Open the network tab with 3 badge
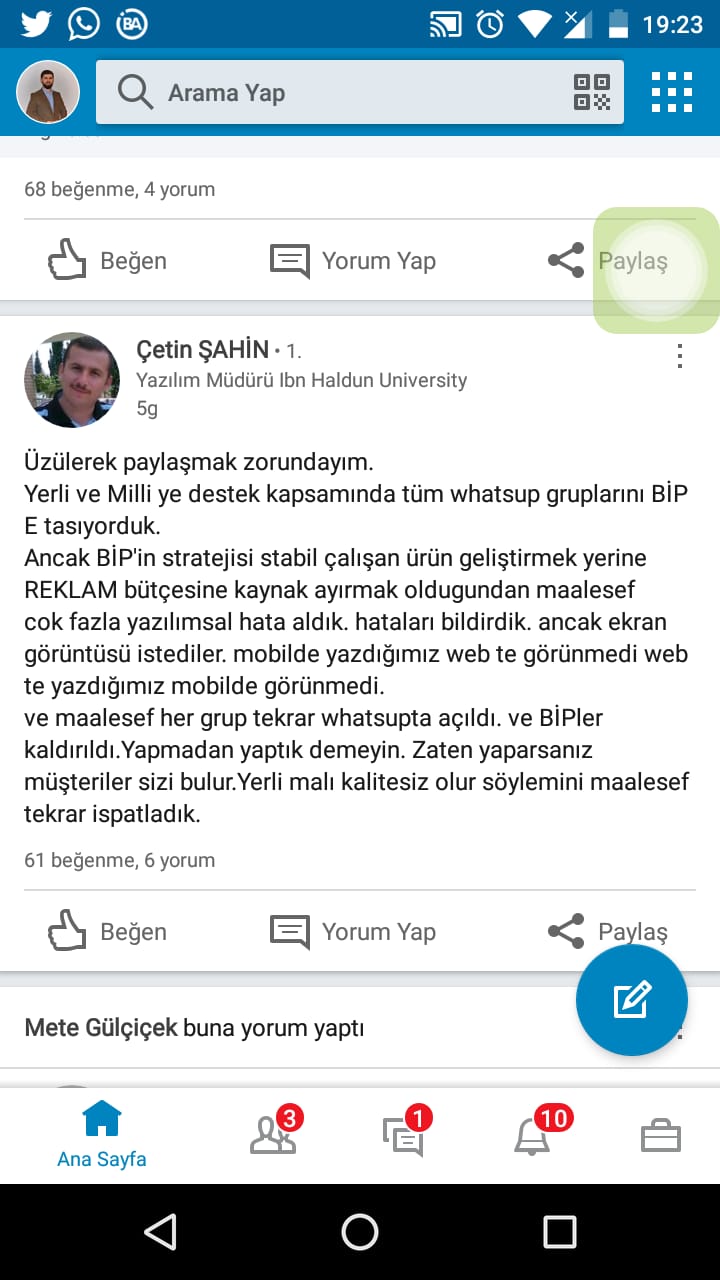Screen dimensions: 720x1280 [x=273, y=1135]
